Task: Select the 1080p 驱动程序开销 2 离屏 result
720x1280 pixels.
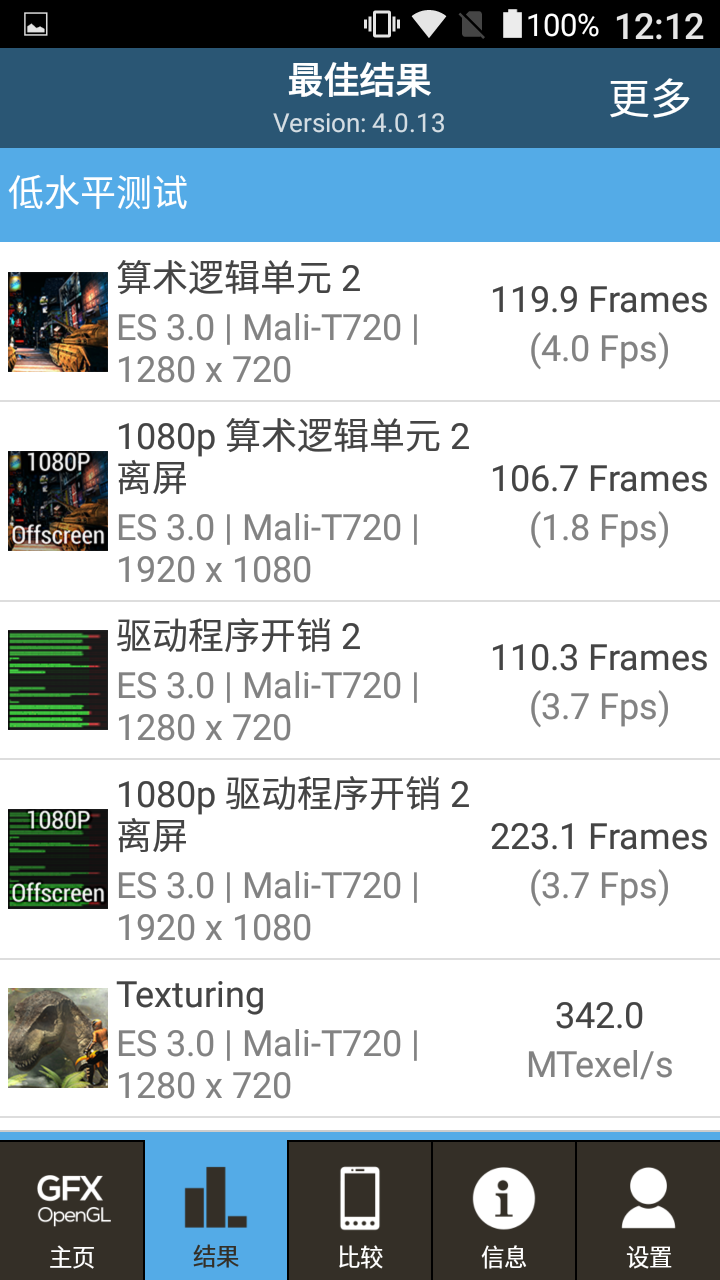Action: point(360,859)
